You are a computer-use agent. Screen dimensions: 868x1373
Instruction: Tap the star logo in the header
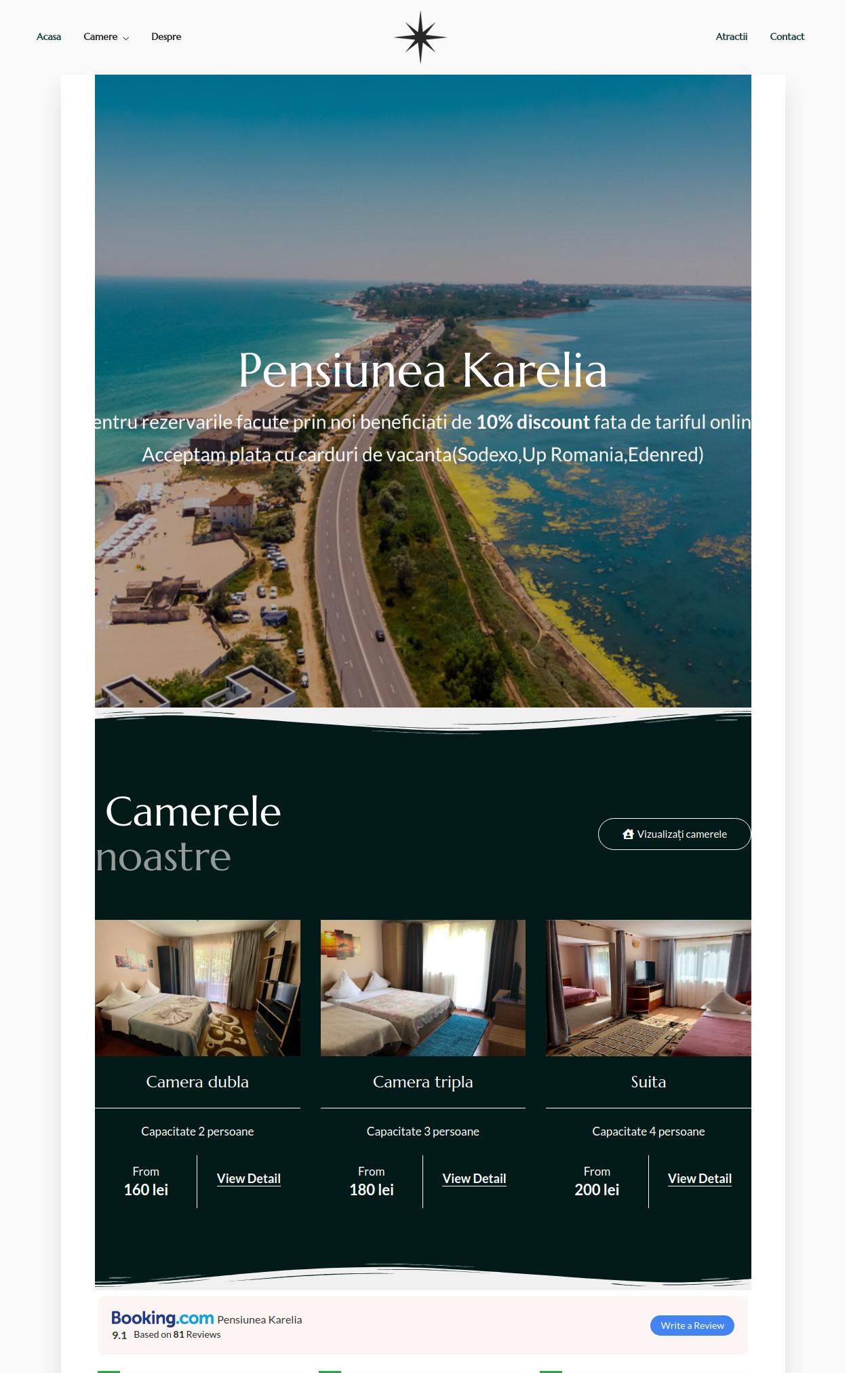pos(420,37)
